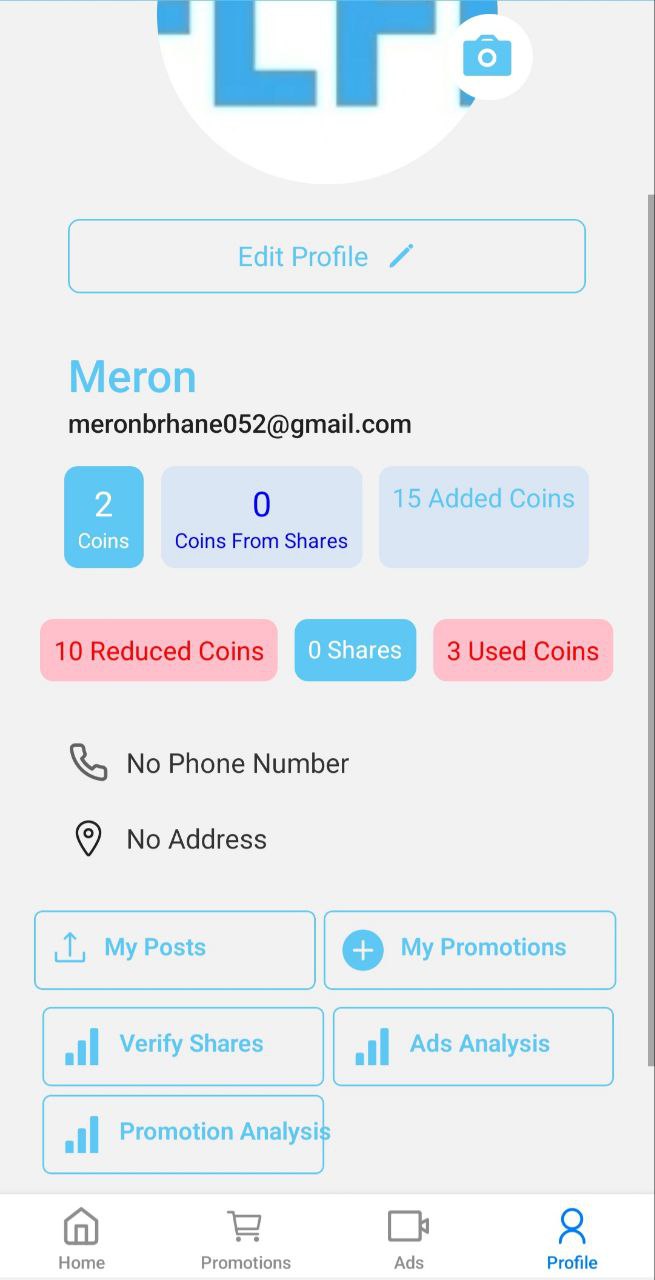Open Ads Analysis
The height and width of the screenshot is (1280, 655).
(473, 1046)
